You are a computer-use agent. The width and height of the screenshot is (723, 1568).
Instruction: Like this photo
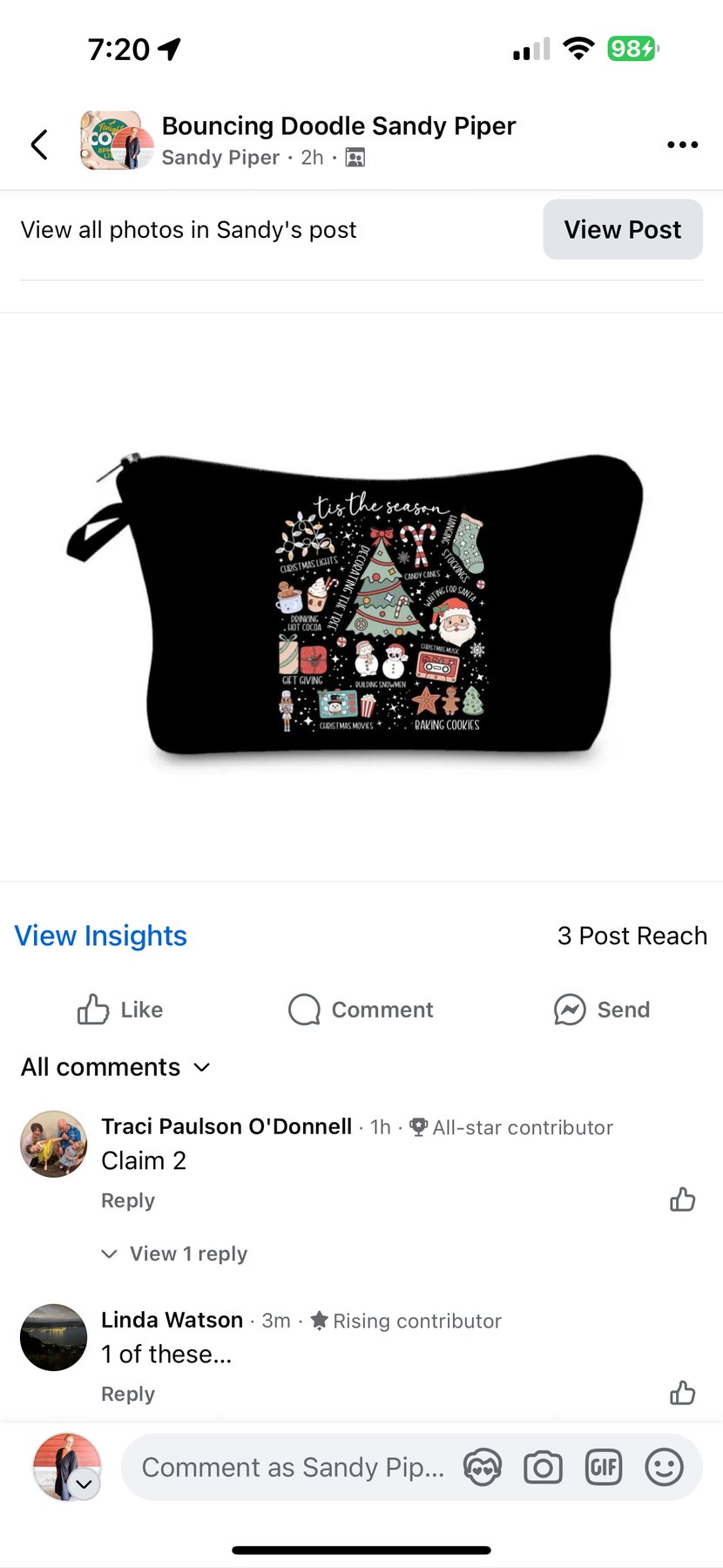[x=120, y=1010]
